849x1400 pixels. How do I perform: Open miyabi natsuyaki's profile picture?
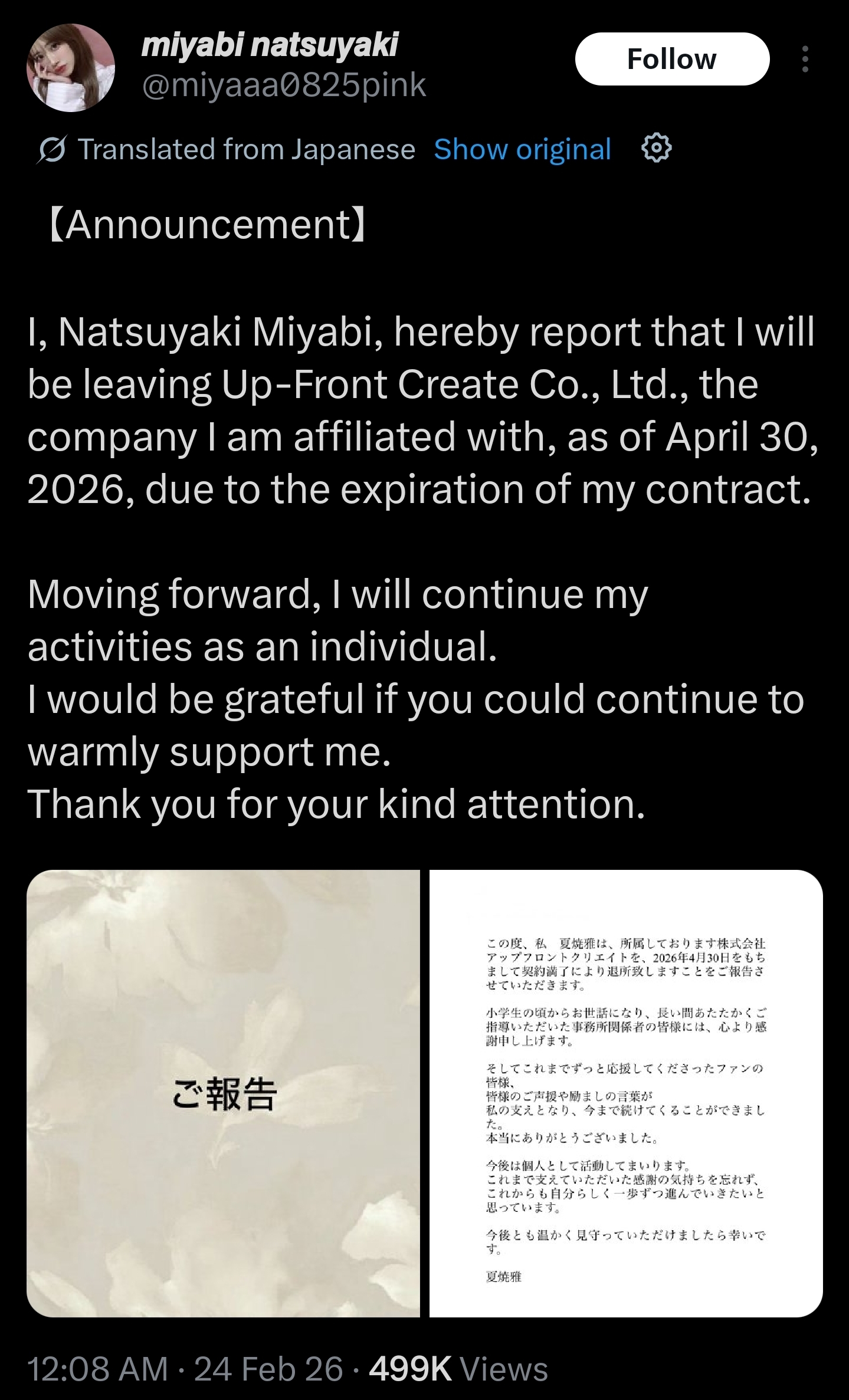click(x=71, y=68)
